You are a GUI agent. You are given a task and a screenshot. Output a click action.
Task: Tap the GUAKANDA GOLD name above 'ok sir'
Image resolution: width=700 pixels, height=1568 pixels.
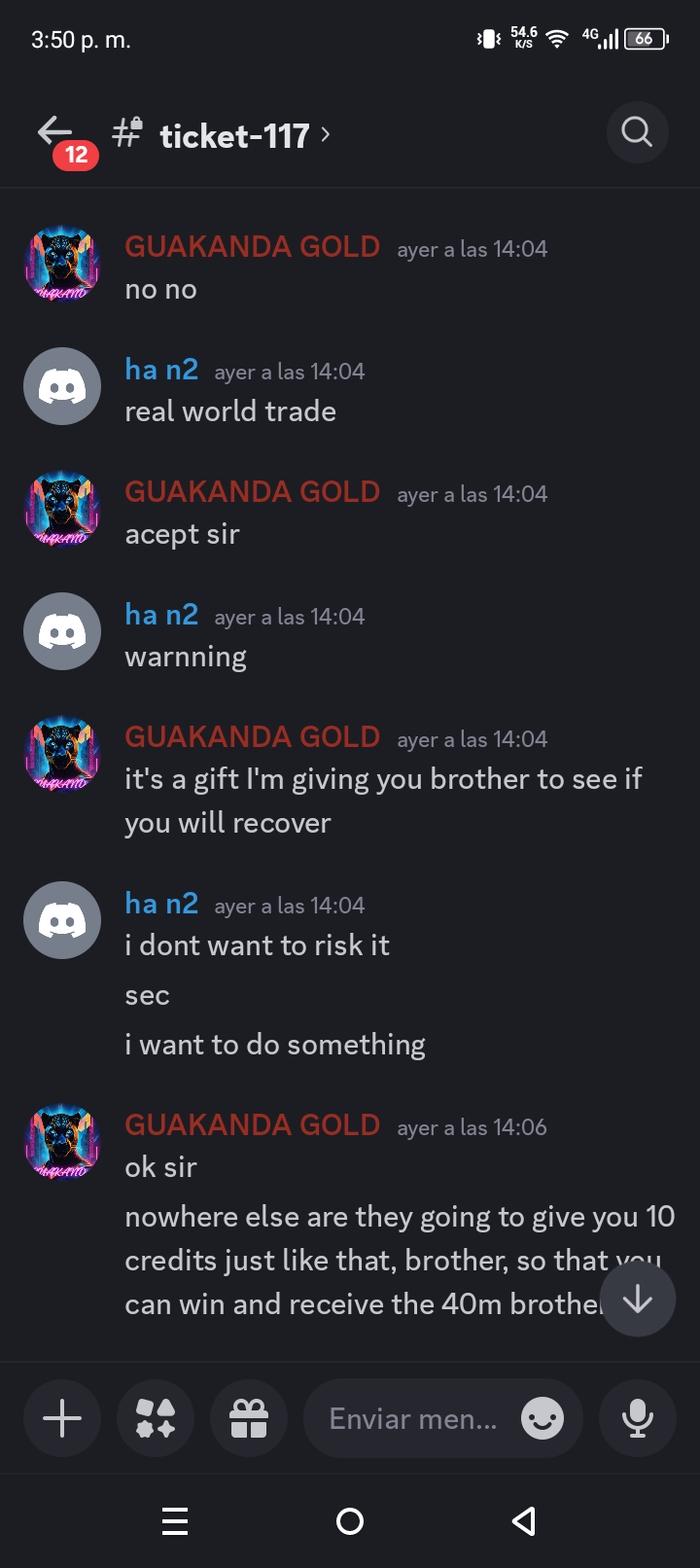click(x=252, y=1125)
